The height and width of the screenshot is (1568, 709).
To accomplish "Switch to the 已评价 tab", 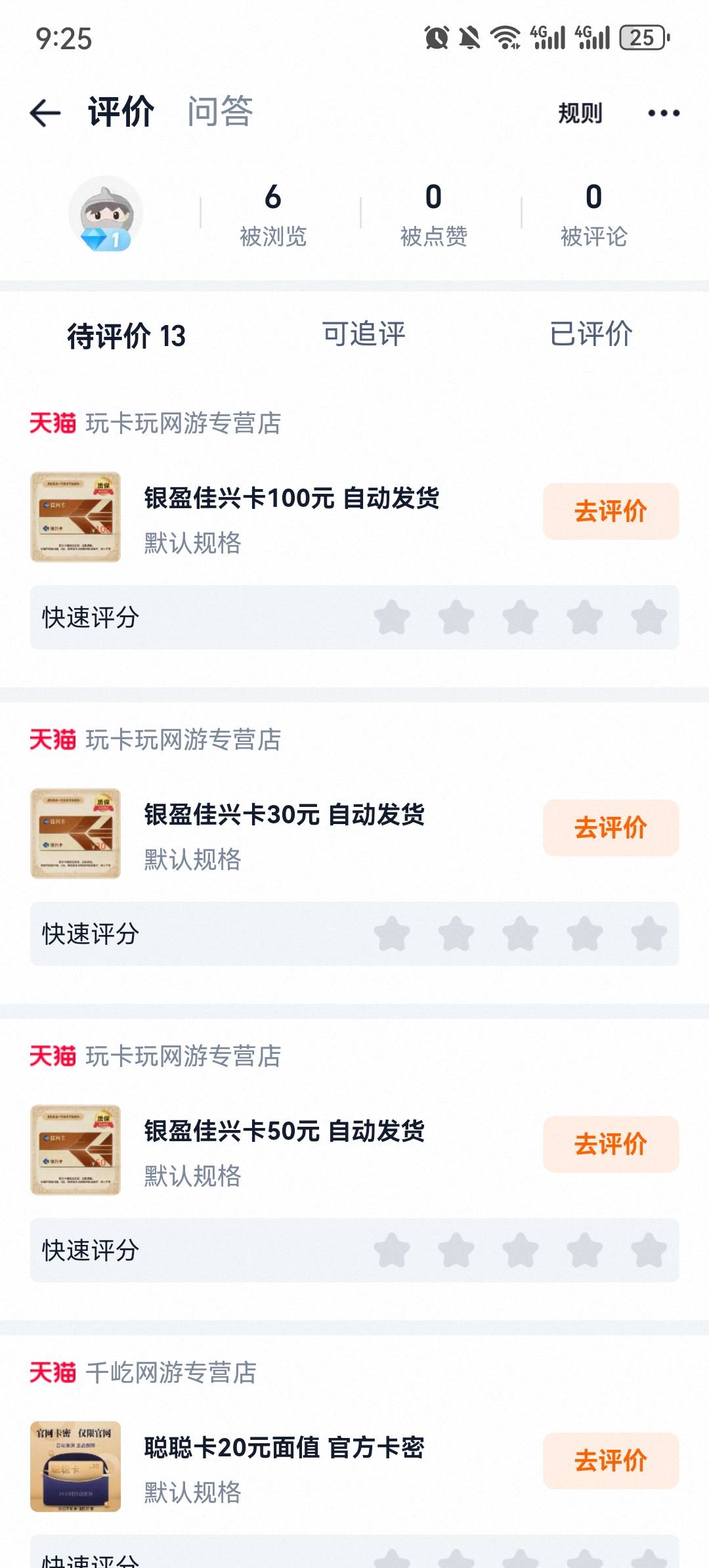I will pyautogui.click(x=591, y=334).
